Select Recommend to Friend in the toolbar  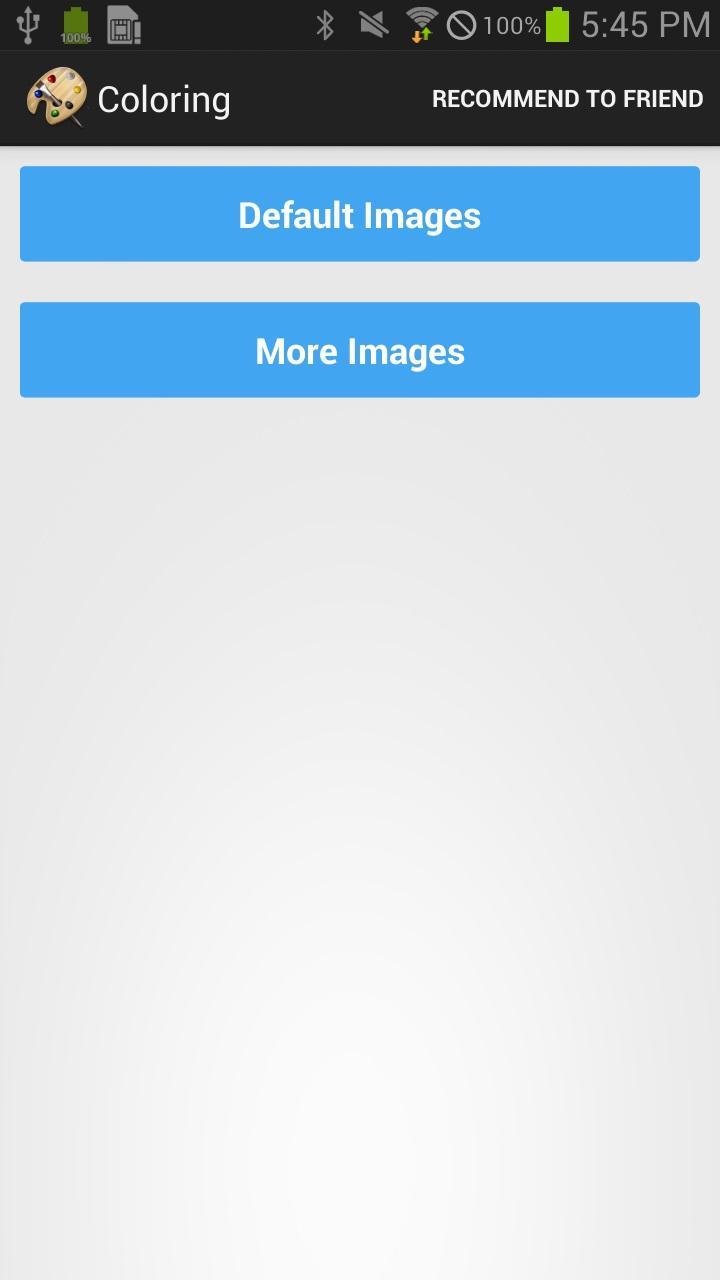pos(567,99)
